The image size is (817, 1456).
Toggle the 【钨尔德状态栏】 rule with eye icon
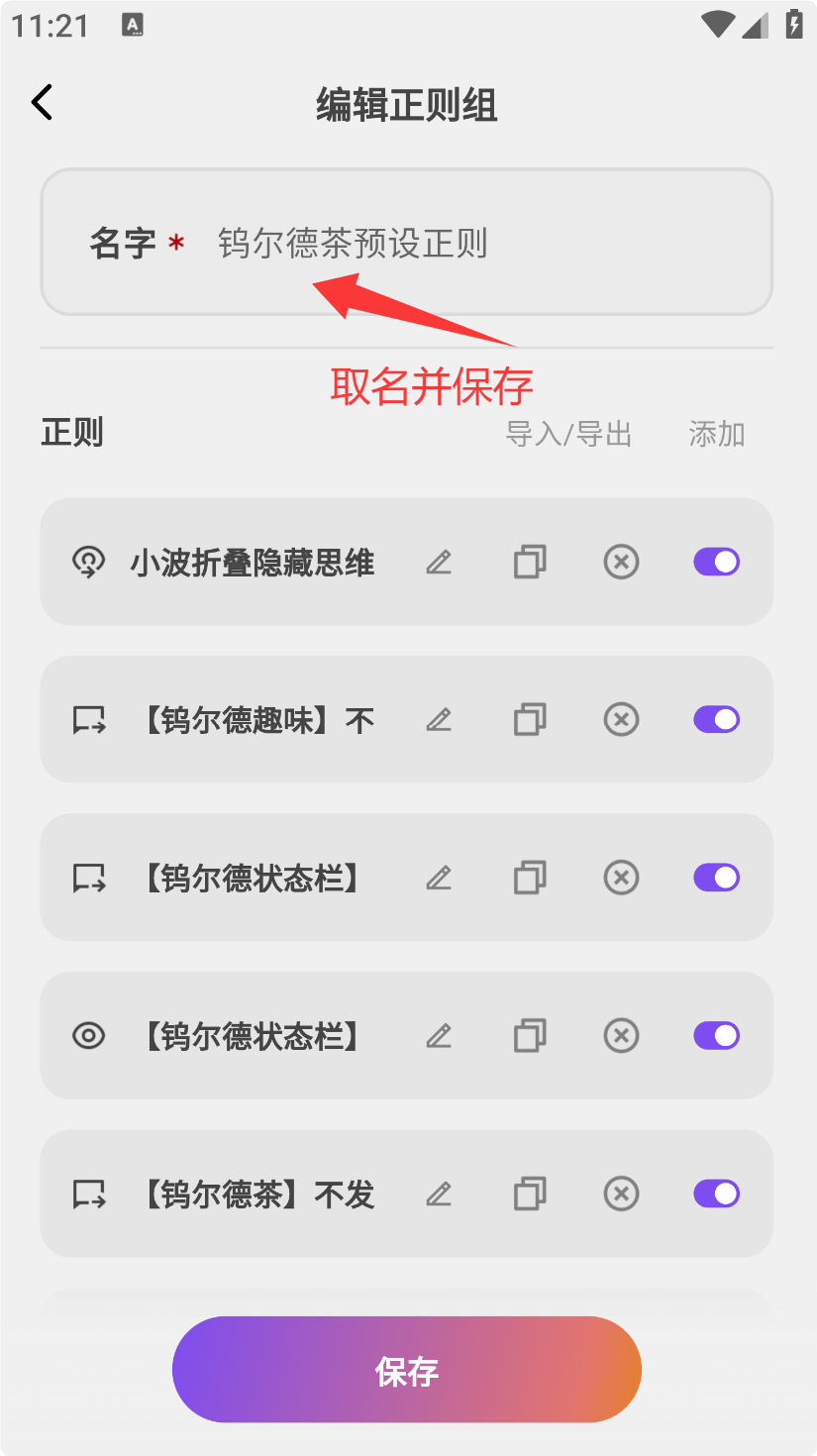[x=716, y=1036]
